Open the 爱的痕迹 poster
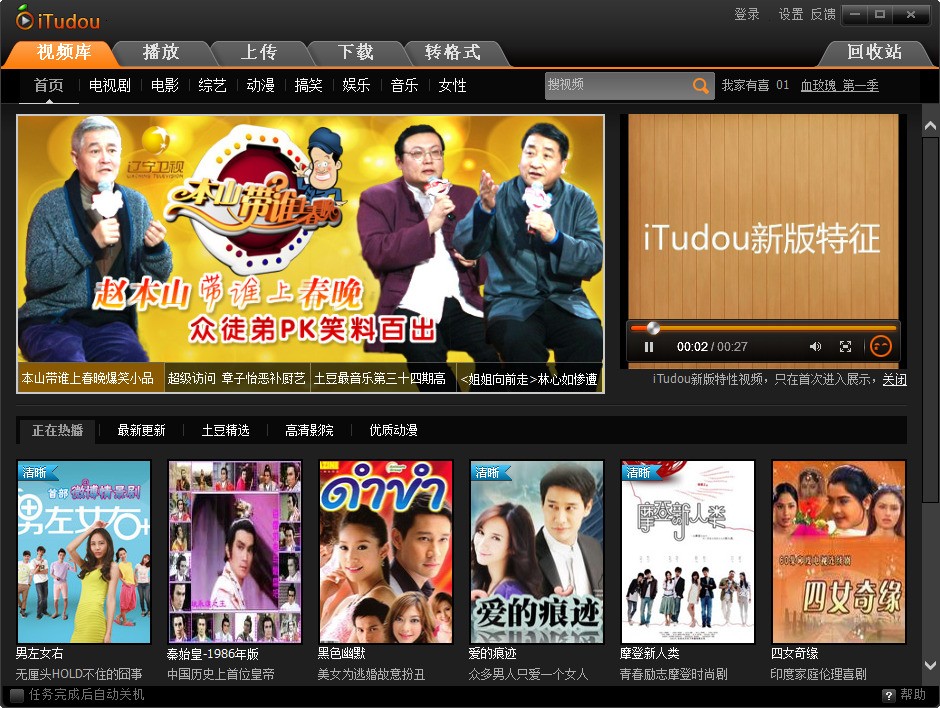Image resolution: width=940 pixels, height=708 pixels. coord(537,551)
